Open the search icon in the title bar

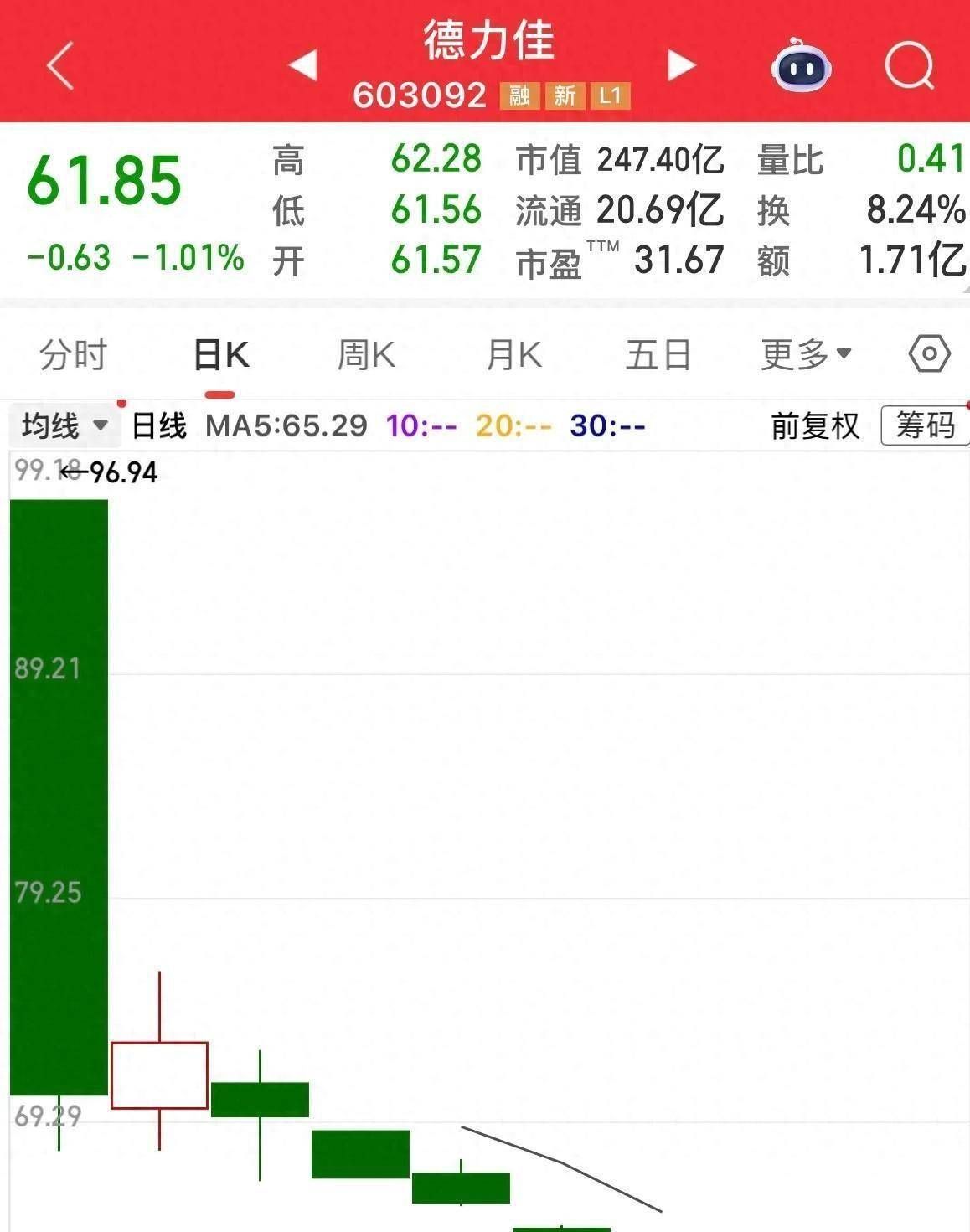[910, 64]
